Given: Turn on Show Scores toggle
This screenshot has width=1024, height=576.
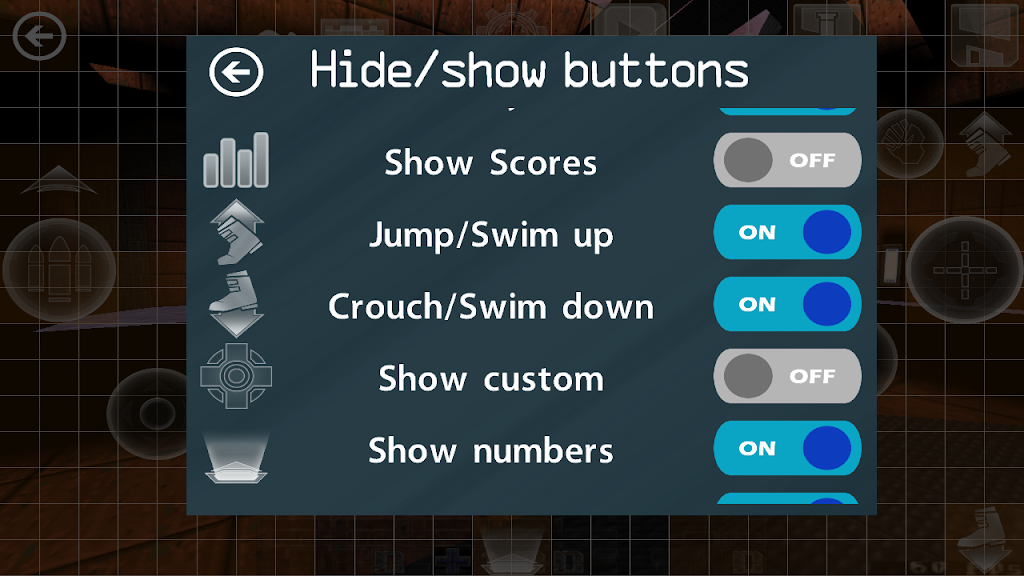Looking at the screenshot, I should point(787,161).
